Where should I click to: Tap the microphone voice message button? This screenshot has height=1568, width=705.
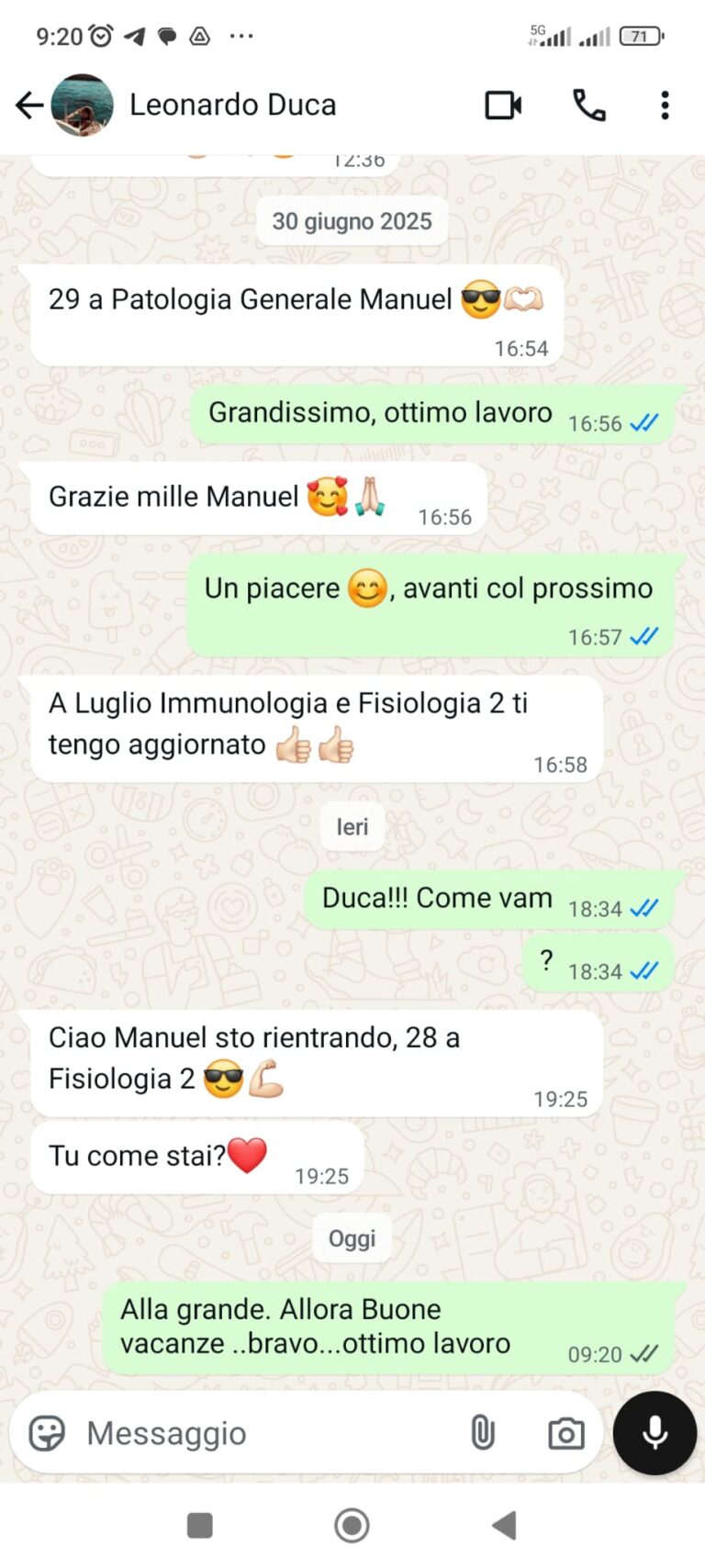(x=655, y=1433)
